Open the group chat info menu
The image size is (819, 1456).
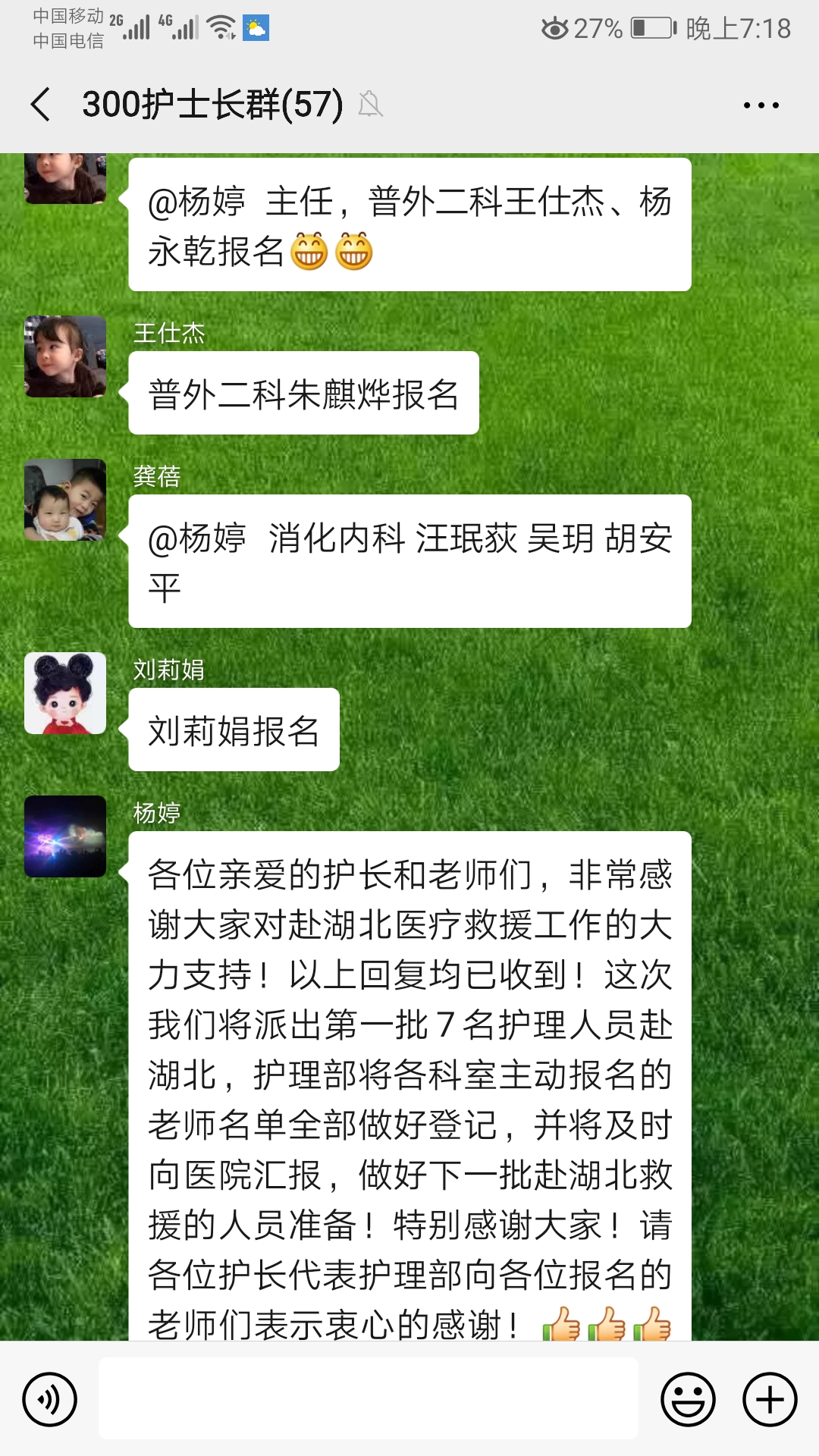point(761,105)
